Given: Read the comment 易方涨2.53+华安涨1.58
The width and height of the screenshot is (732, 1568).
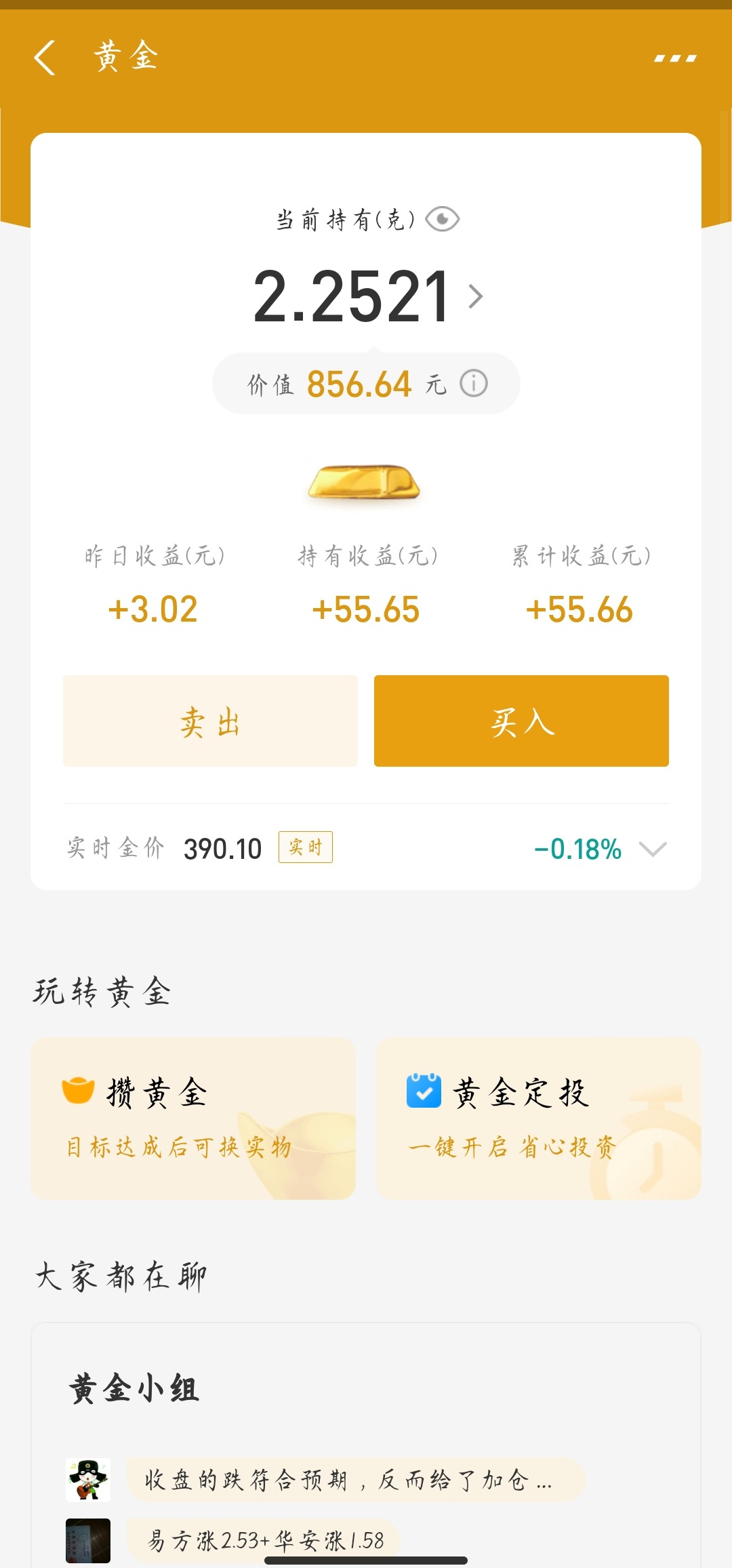Looking at the screenshot, I should (266, 1541).
